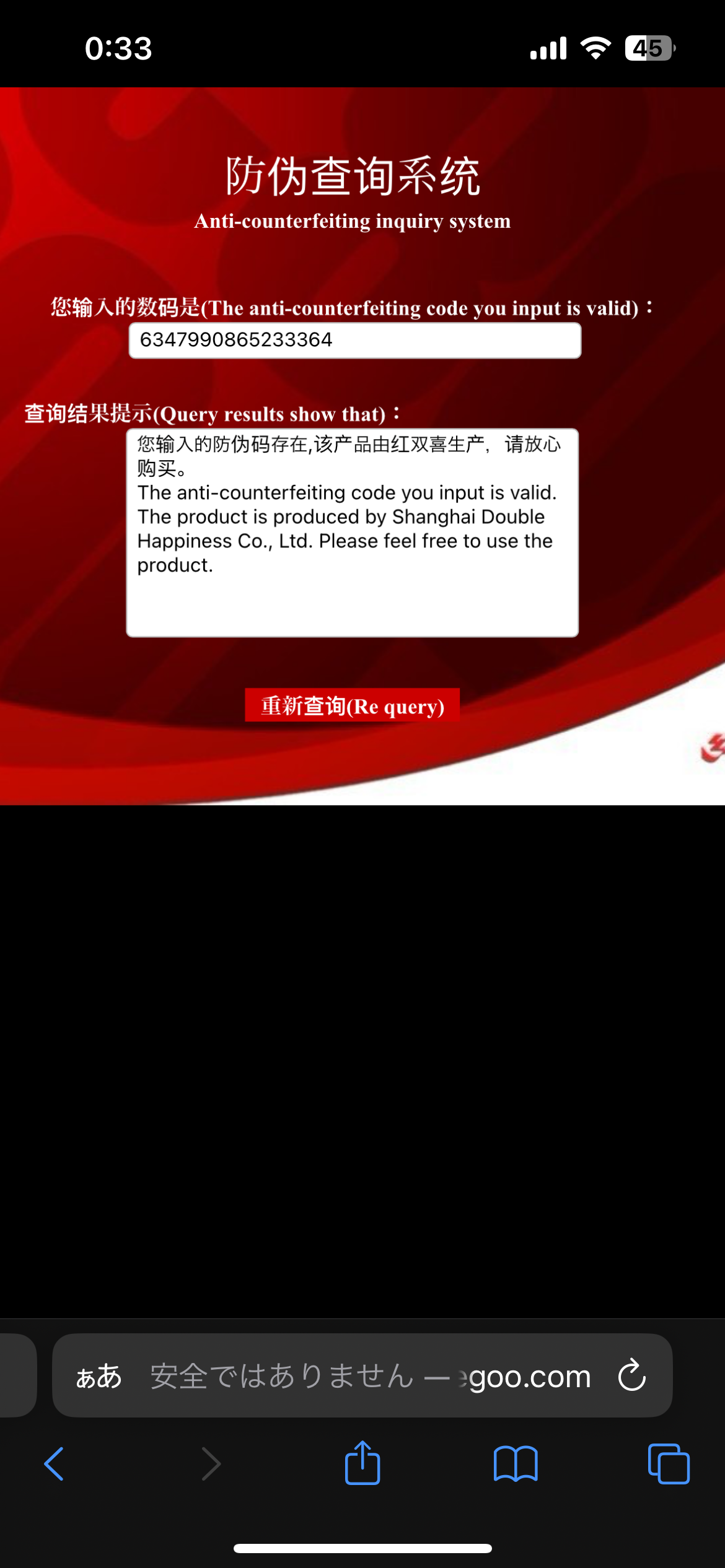The image size is (725, 1568).
Task: Open bookmarks
Action: tap(516, 1464)
